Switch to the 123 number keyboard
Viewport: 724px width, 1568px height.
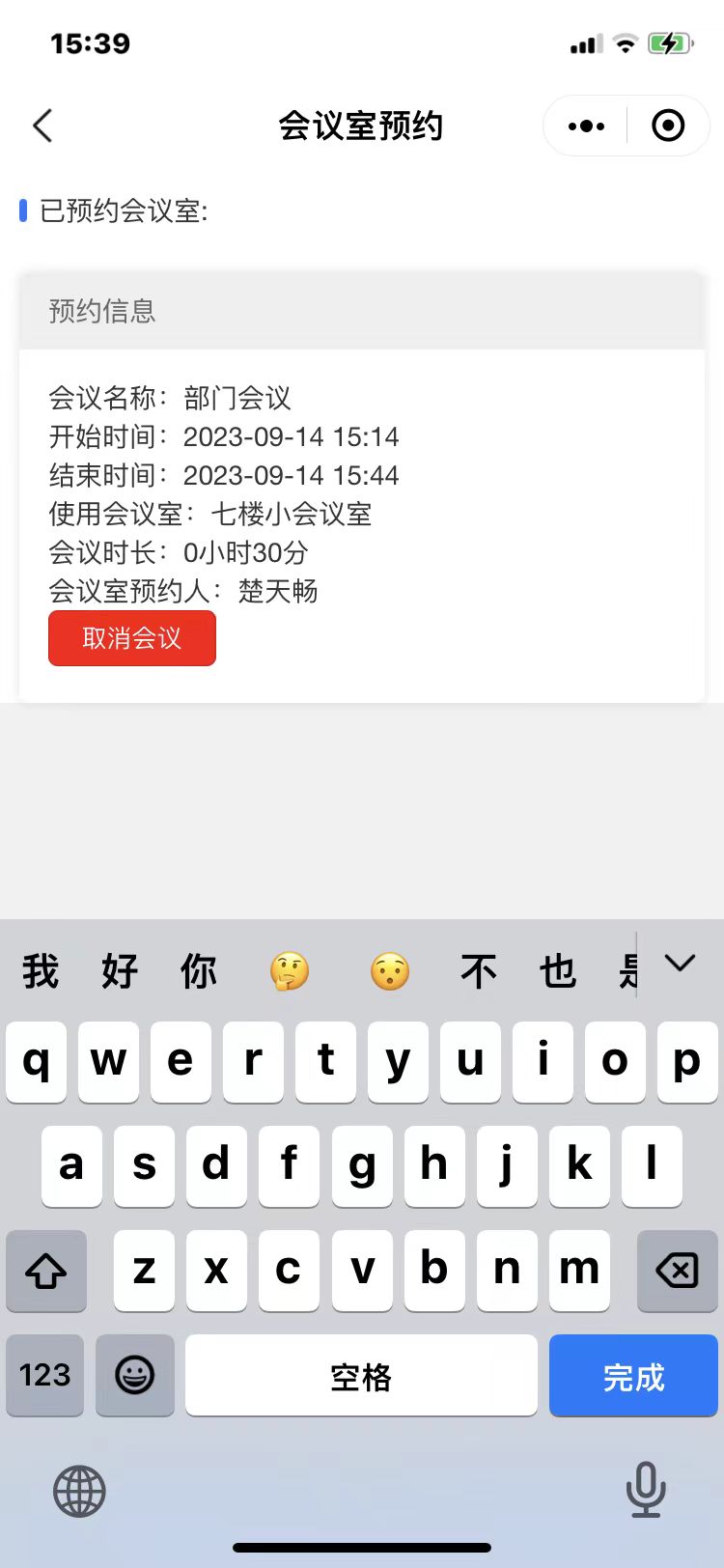[45, 1376]
